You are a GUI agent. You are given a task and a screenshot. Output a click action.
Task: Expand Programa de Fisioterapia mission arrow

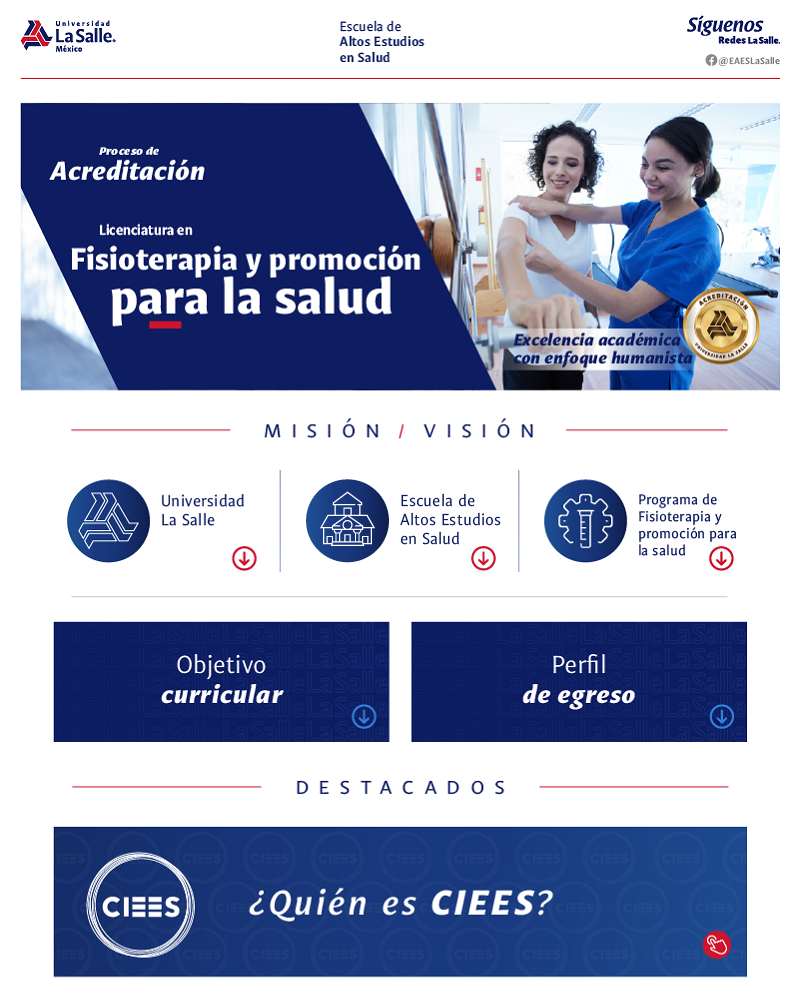click(721, 558)
